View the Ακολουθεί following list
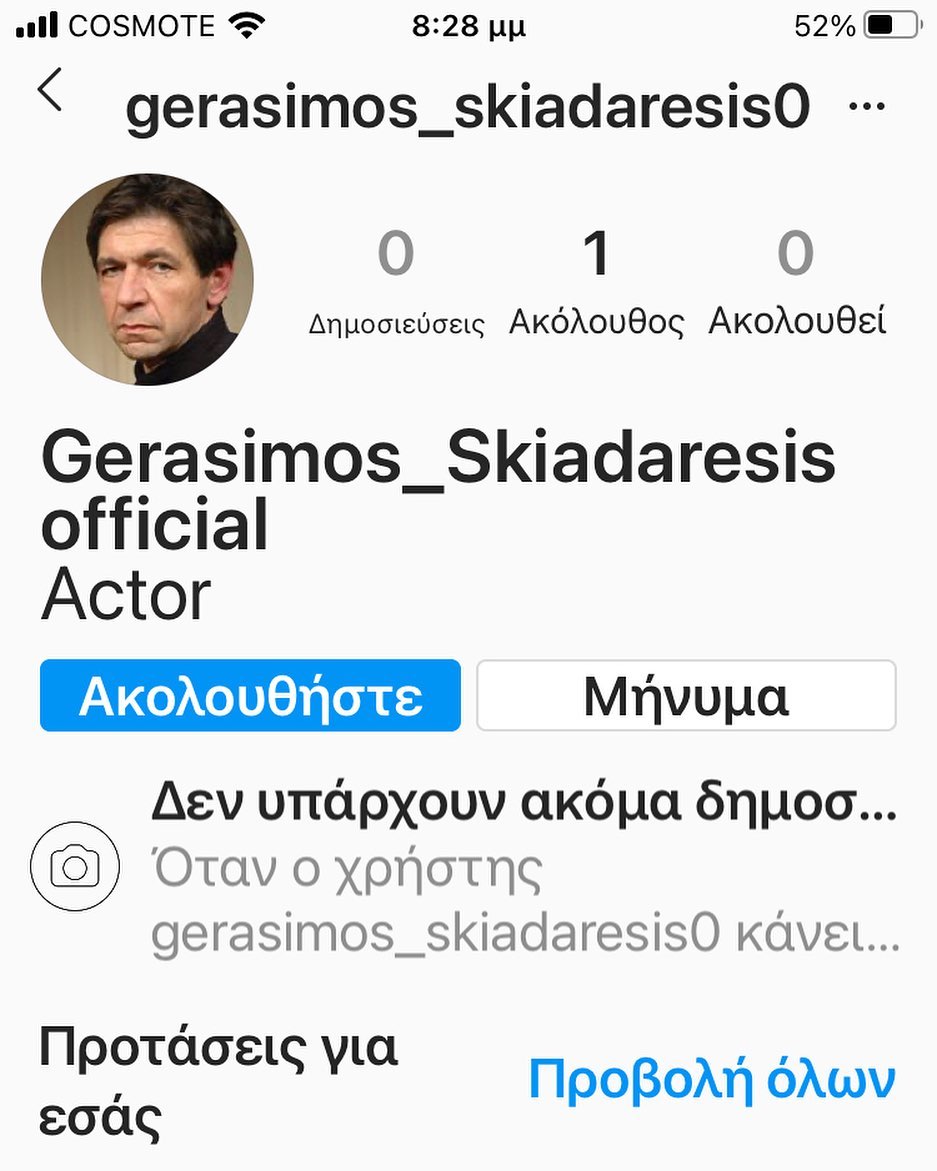937x1171 pixels. point(797,282)
